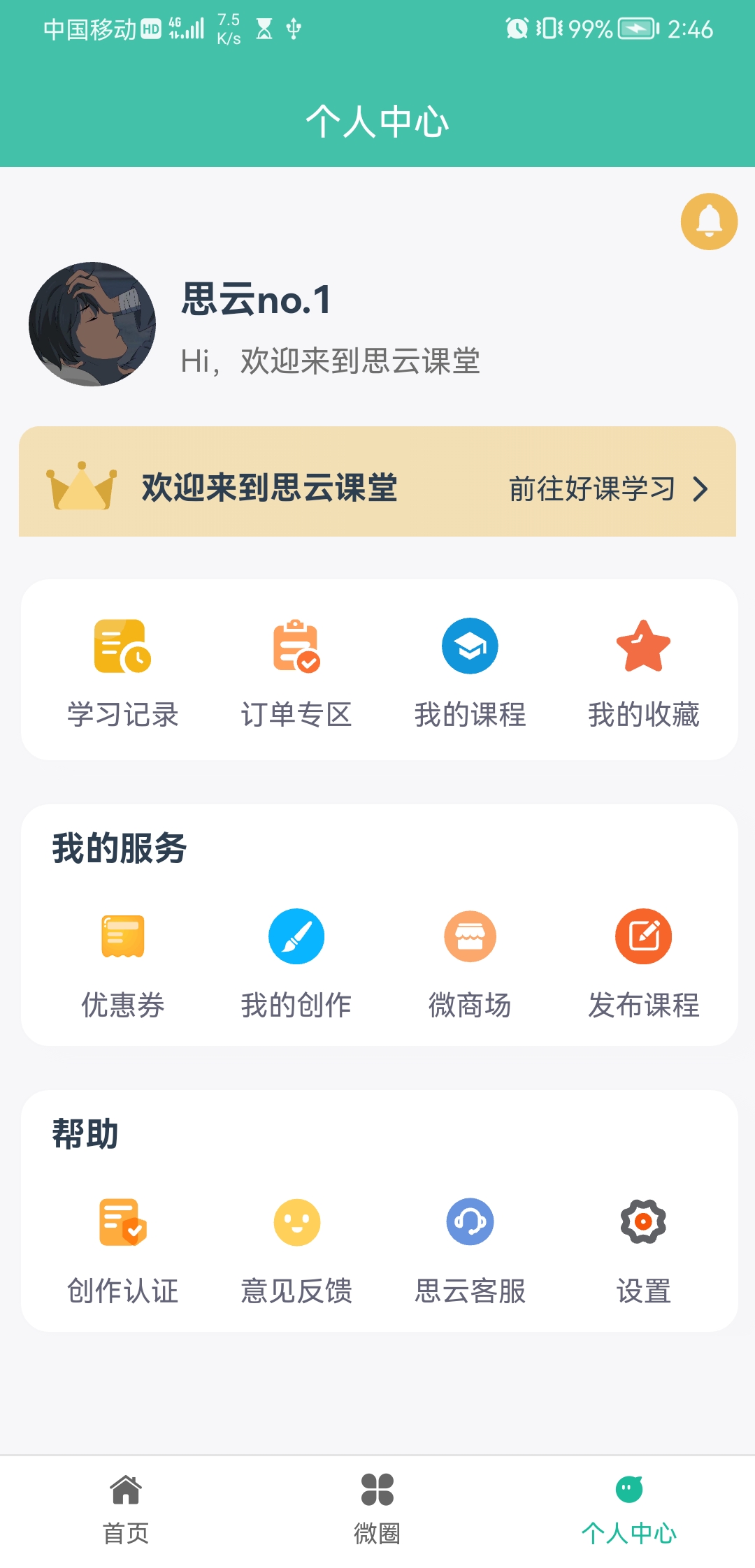Open 创作认证 creator verification
Screen dimensions: 755x1568
click(123, 1248)
